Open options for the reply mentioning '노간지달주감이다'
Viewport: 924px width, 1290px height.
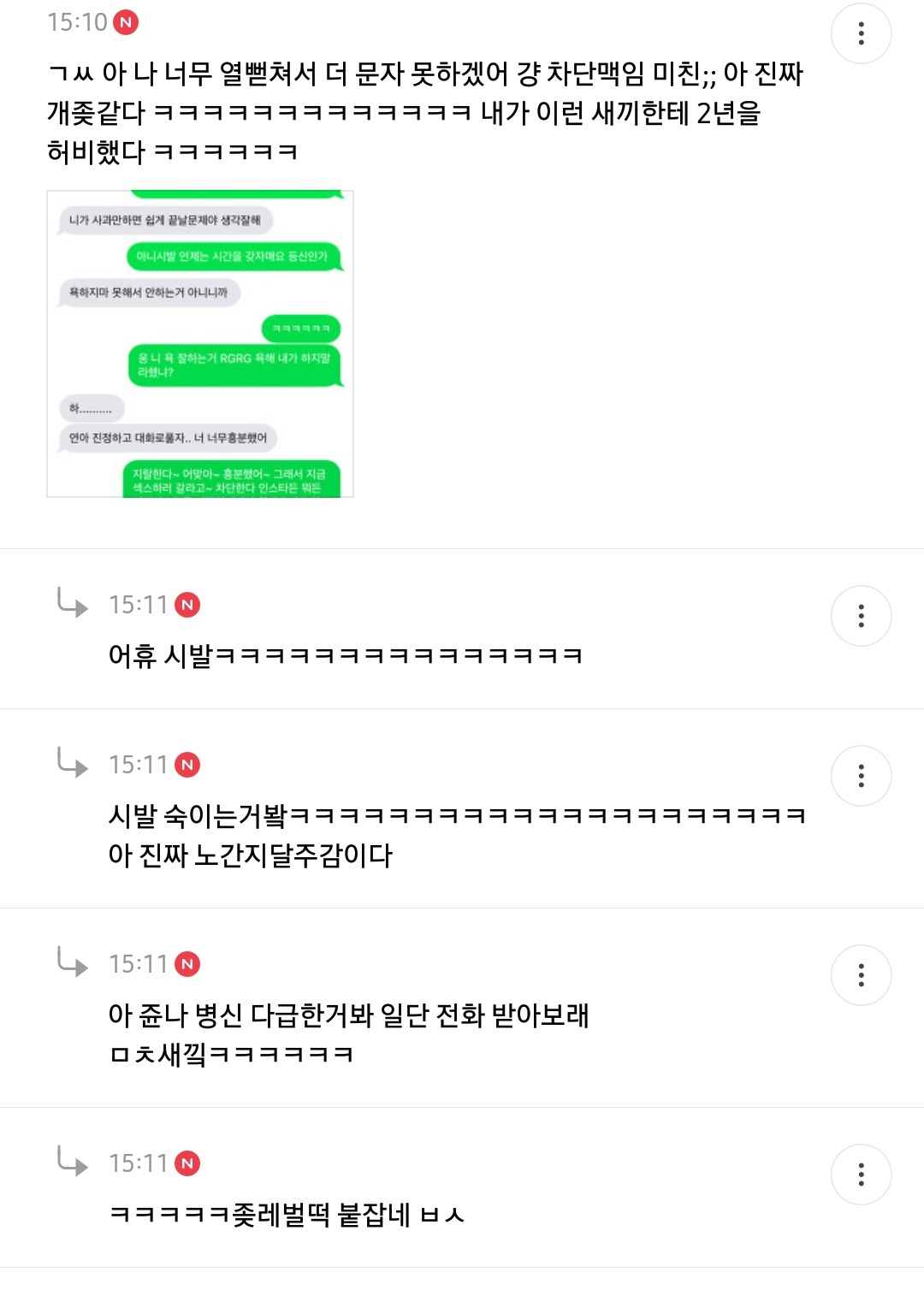(861, 776)
